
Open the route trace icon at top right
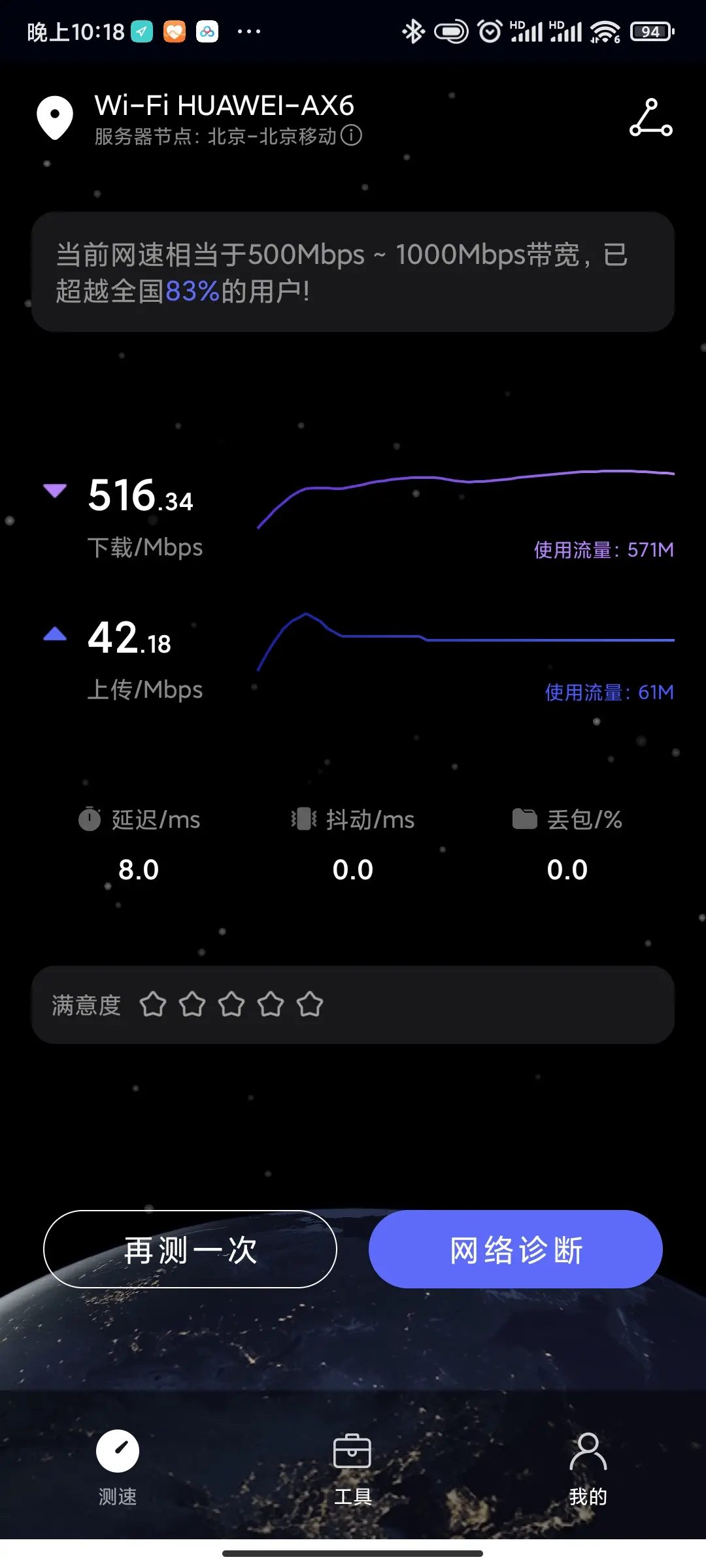pyautogui.click(x=650, y=118)
